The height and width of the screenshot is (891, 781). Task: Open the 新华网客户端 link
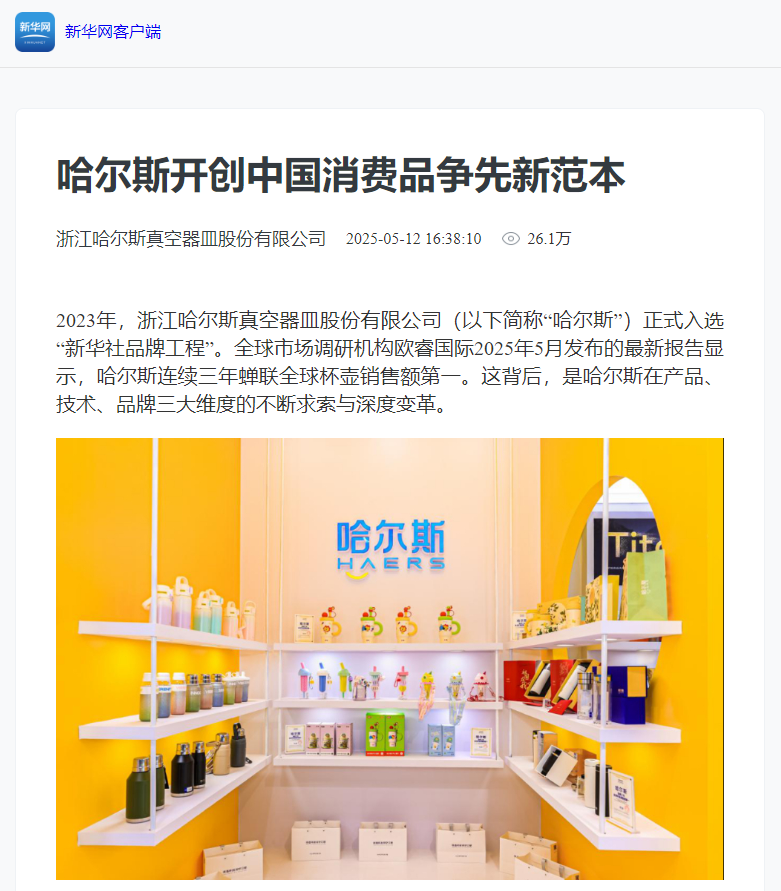113,32
